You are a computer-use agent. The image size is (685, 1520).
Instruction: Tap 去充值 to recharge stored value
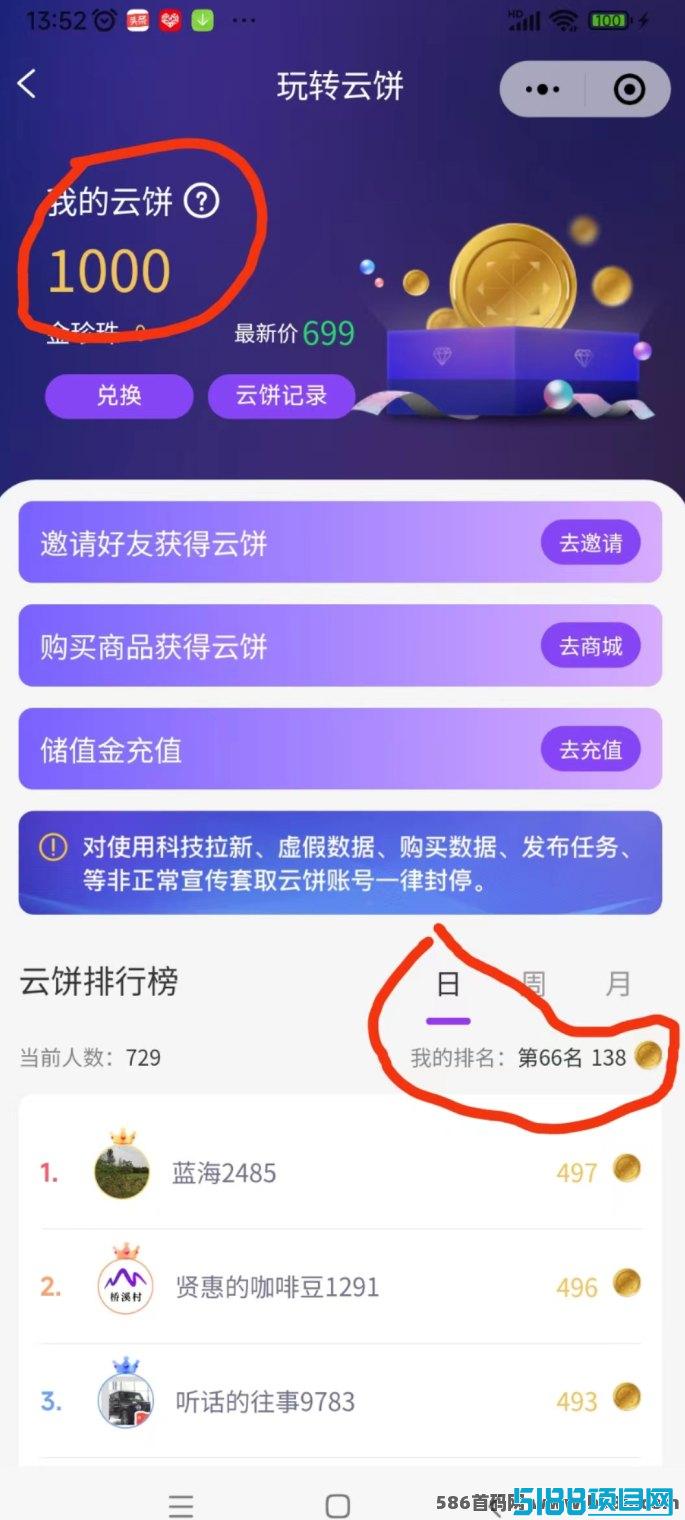pyautogui.click(x=590, y=750)
